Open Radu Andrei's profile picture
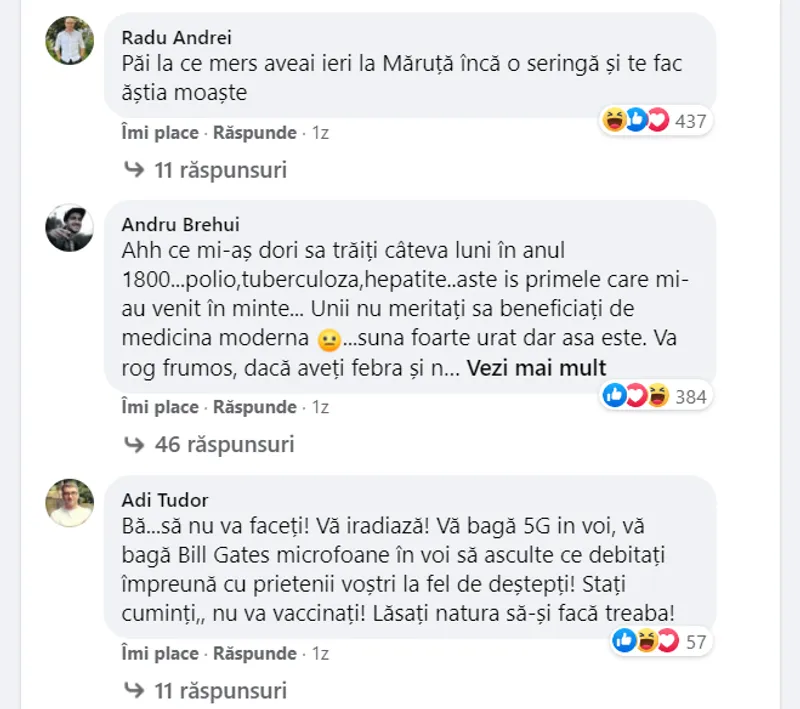 (x=70, y=40)
